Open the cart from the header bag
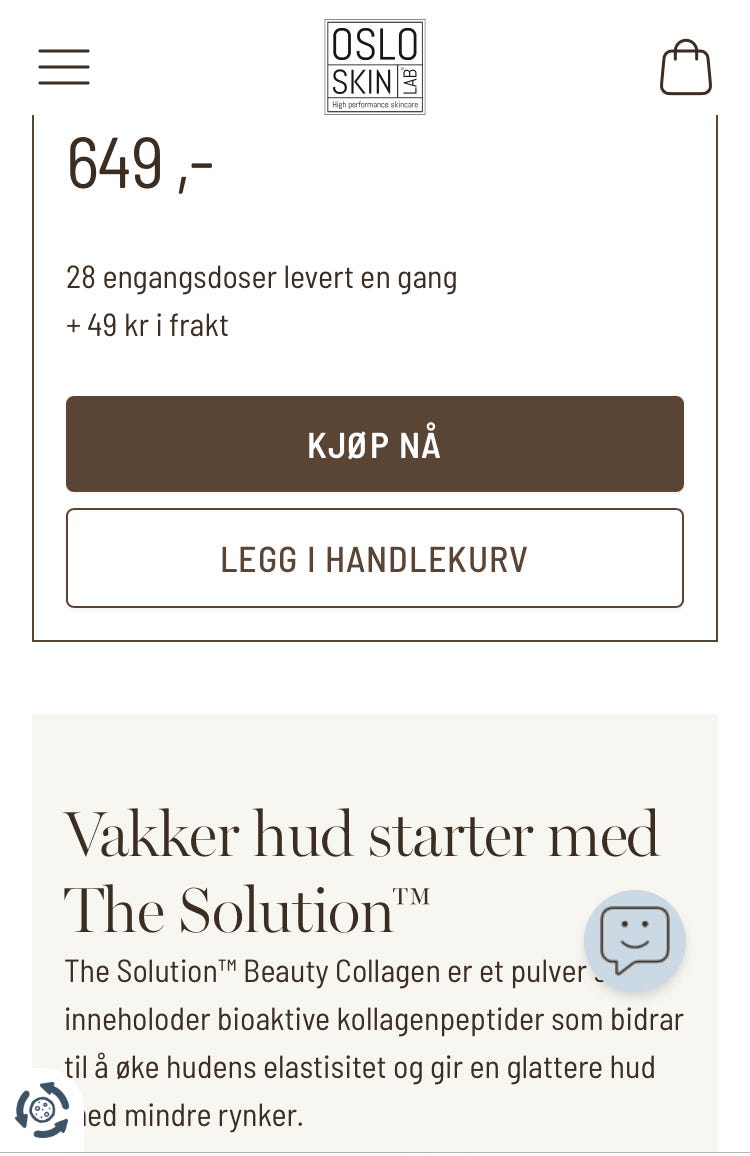 coord(686,67)
